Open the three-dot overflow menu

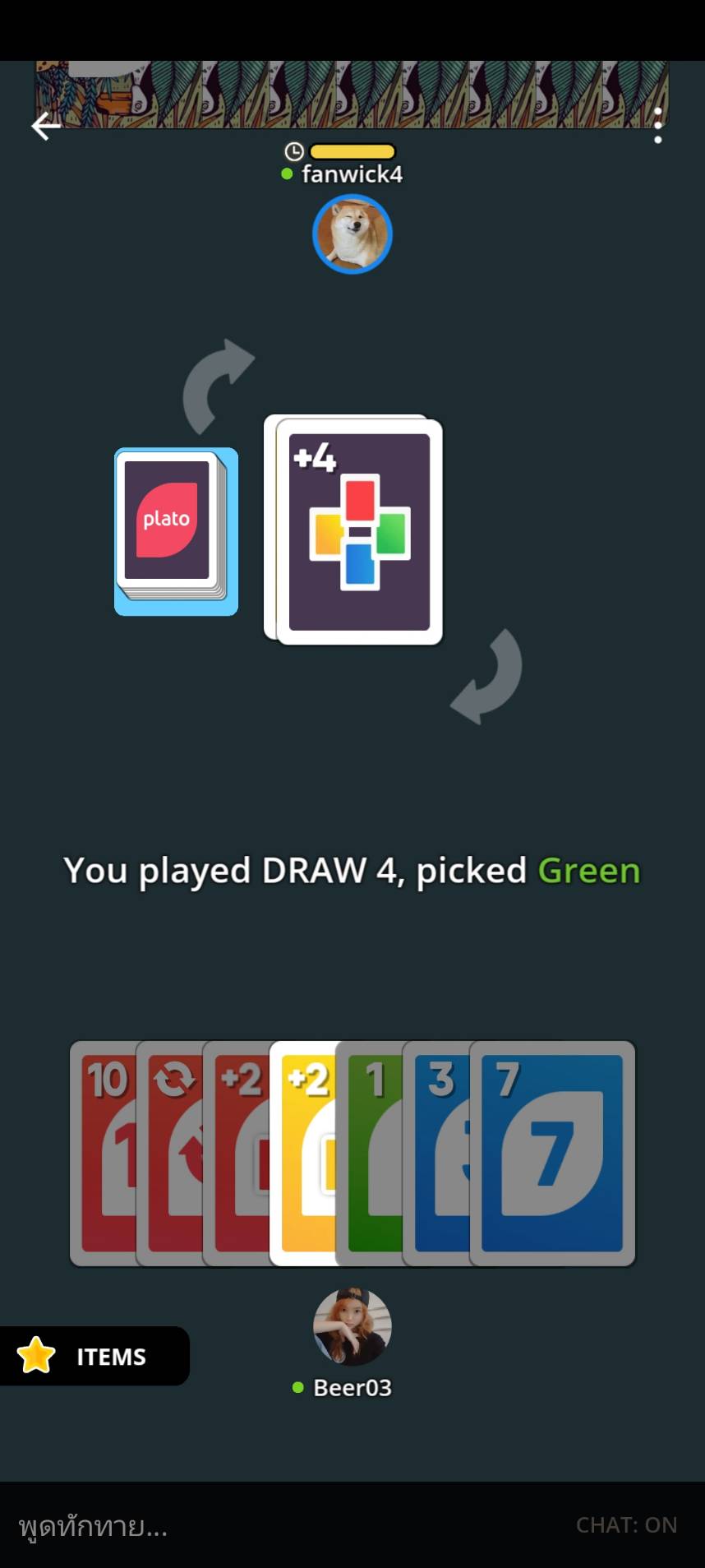657,126
